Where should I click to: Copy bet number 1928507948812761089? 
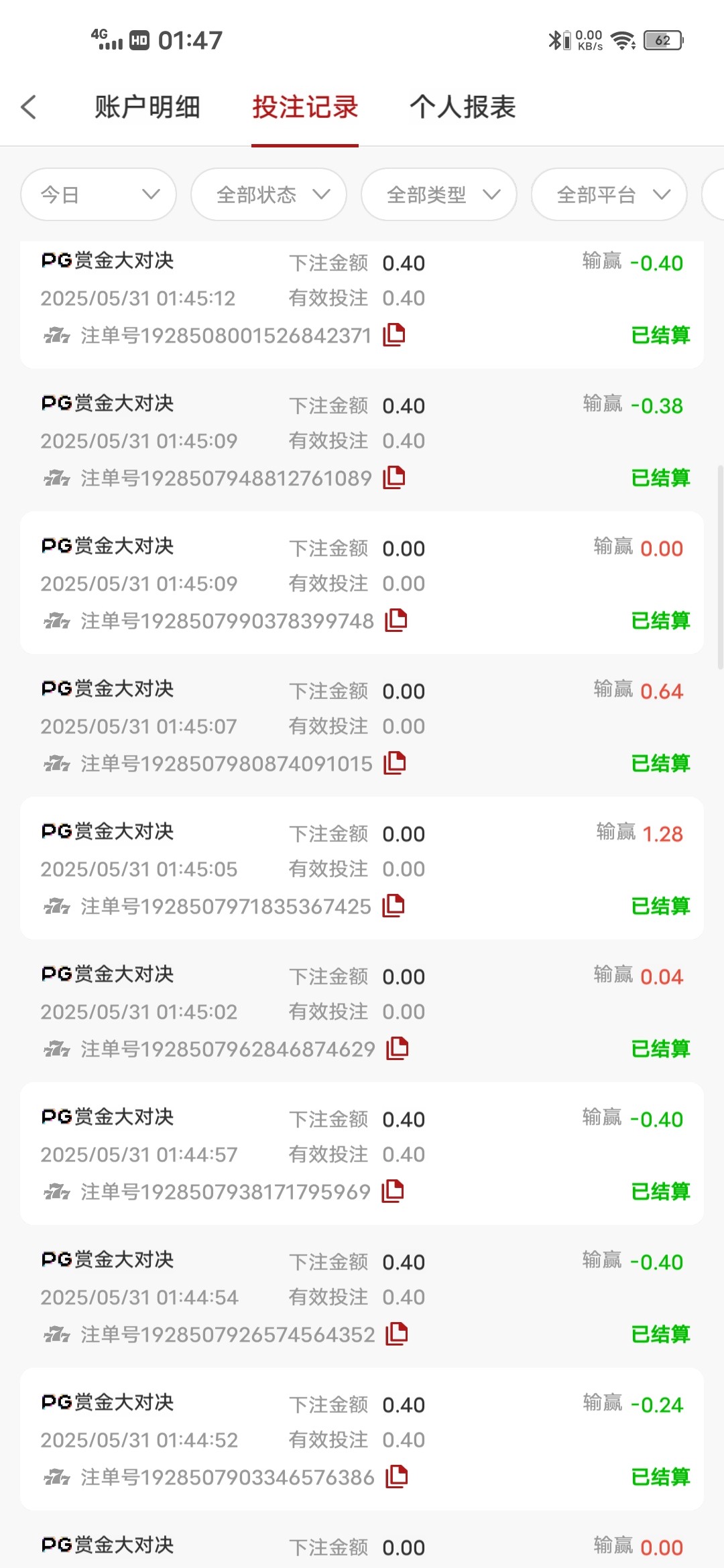(x=394, y=477)
